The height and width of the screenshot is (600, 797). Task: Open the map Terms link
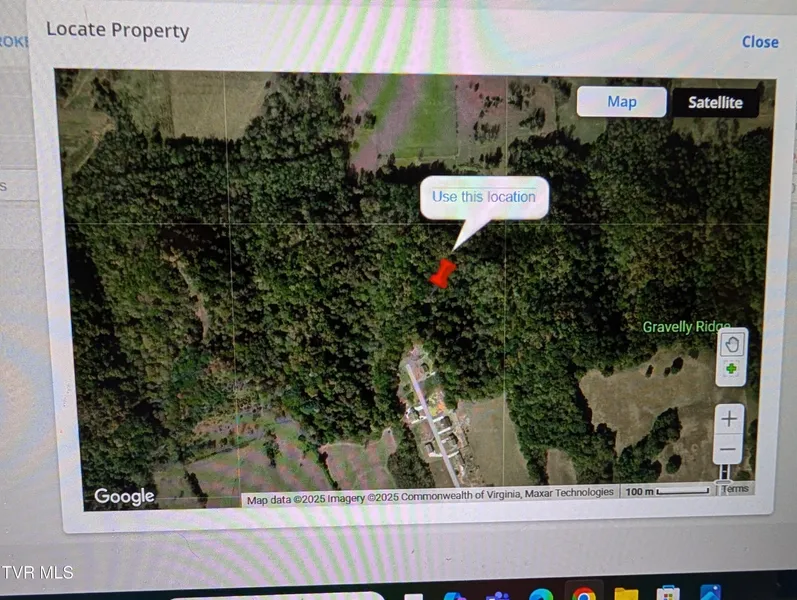(735, 489)
